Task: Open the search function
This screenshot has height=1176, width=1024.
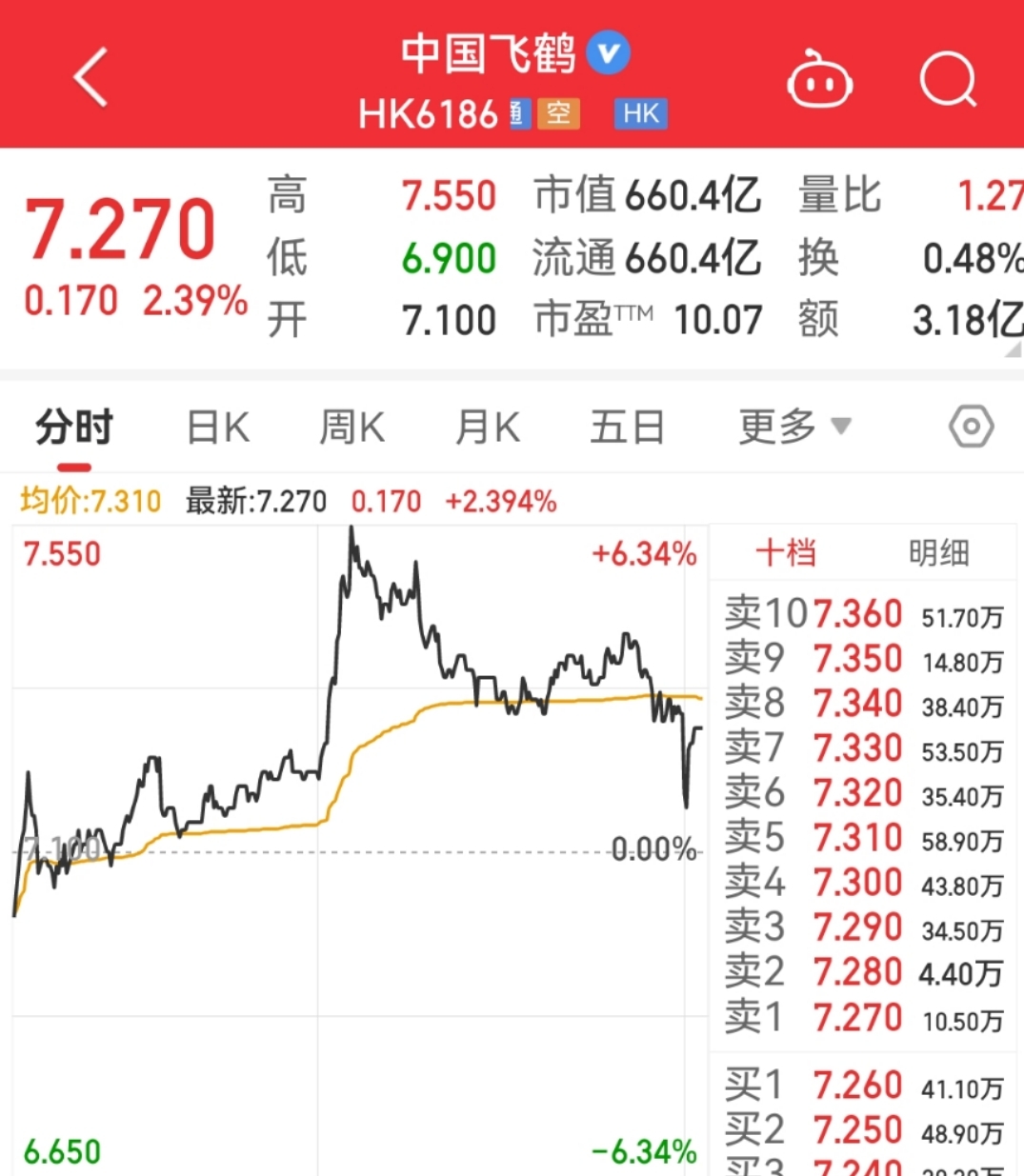Action: [948, 80]
